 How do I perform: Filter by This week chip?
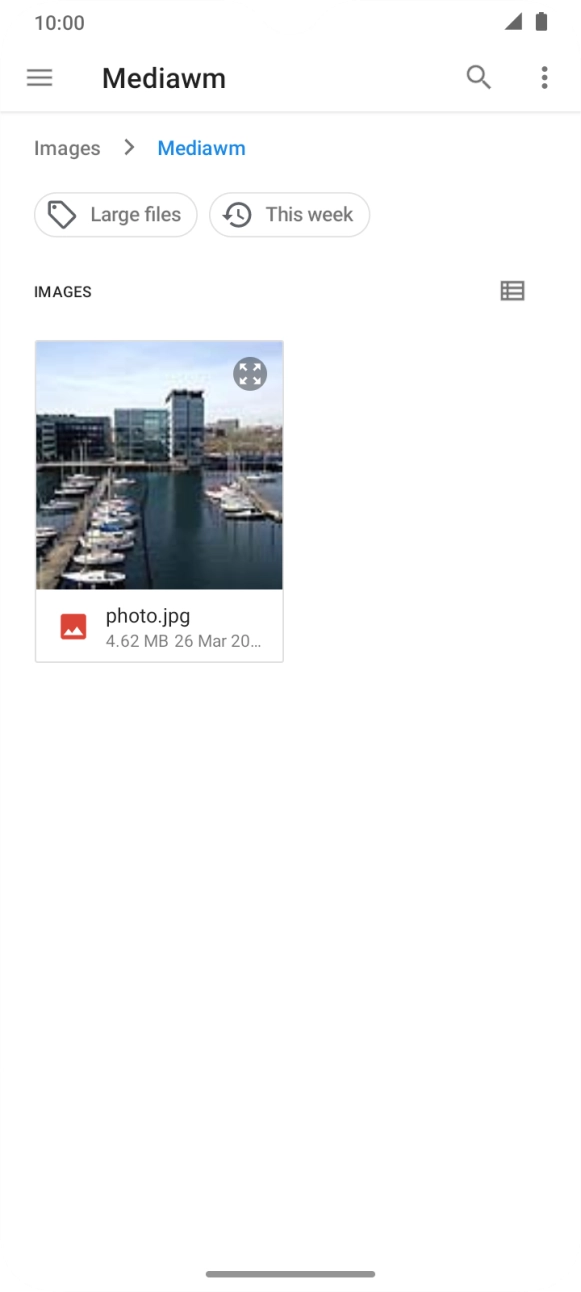click(x=290, y=215)
